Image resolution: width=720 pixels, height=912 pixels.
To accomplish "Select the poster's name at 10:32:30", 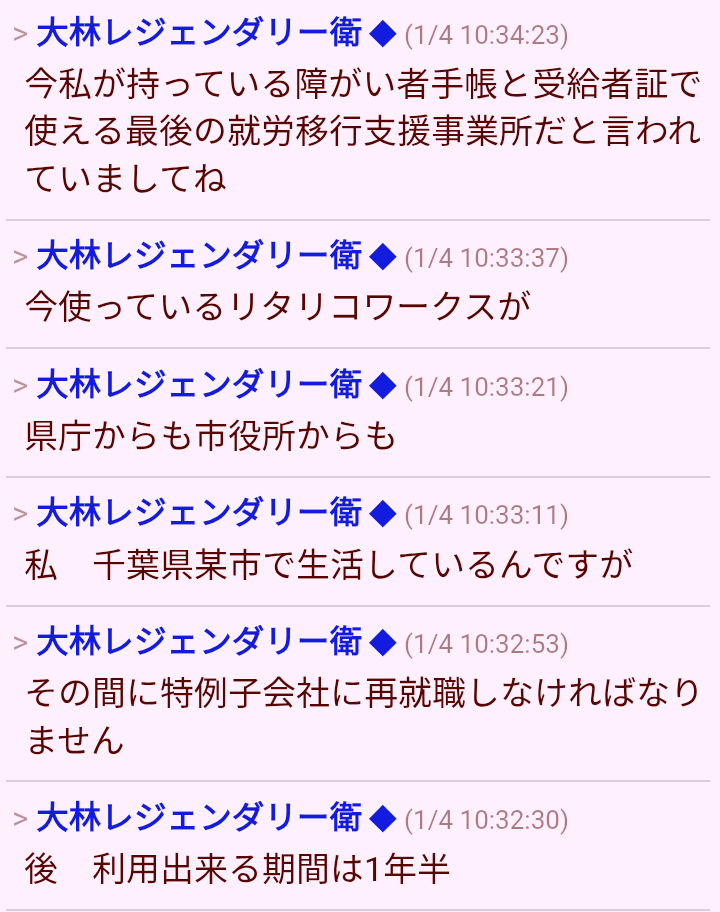I will click(x=199, y=819).
